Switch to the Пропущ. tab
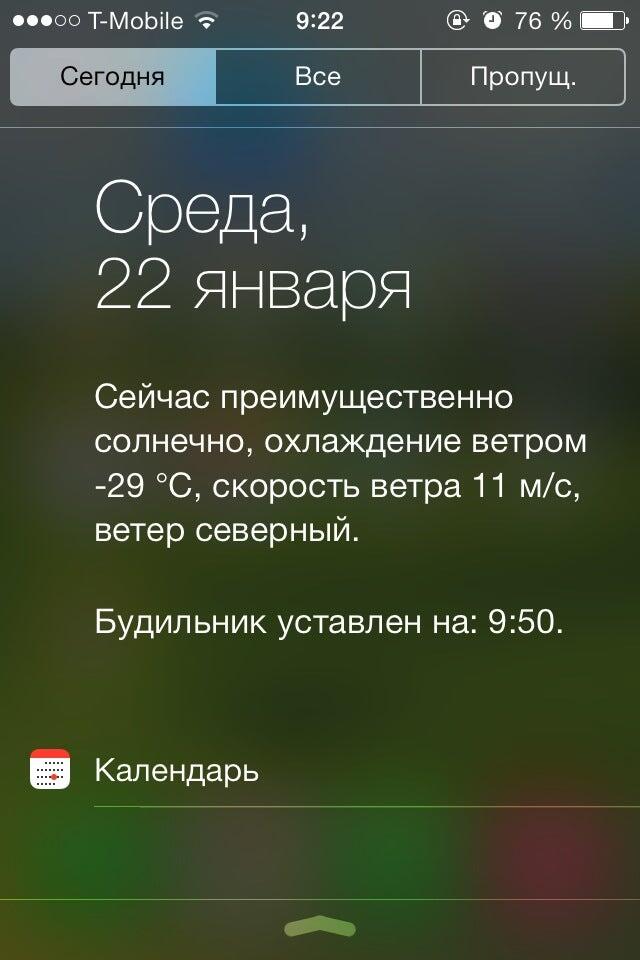This screenshot has width=640, height=960. click(x=523, y=77)
